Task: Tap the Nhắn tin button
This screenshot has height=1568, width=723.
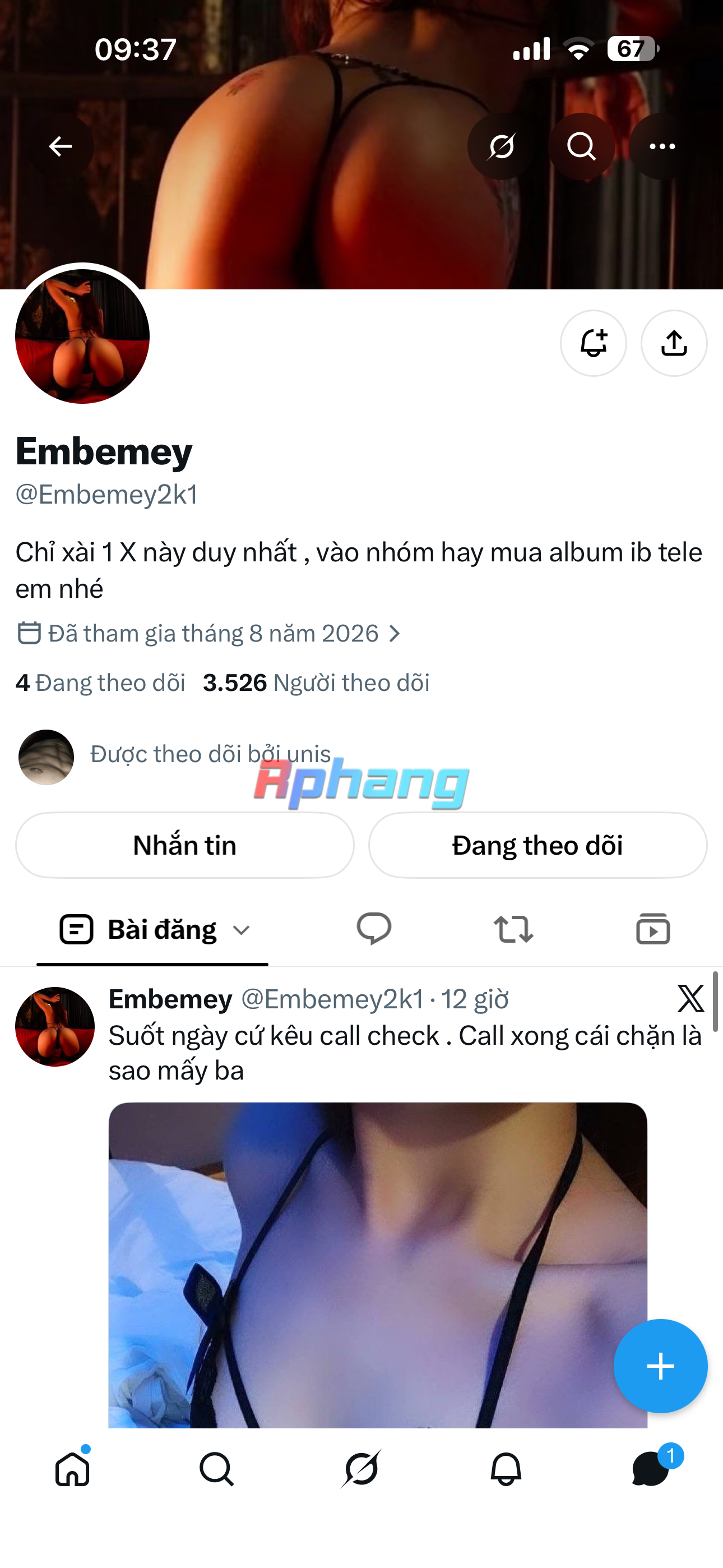Action: click(x=184, y=845)
